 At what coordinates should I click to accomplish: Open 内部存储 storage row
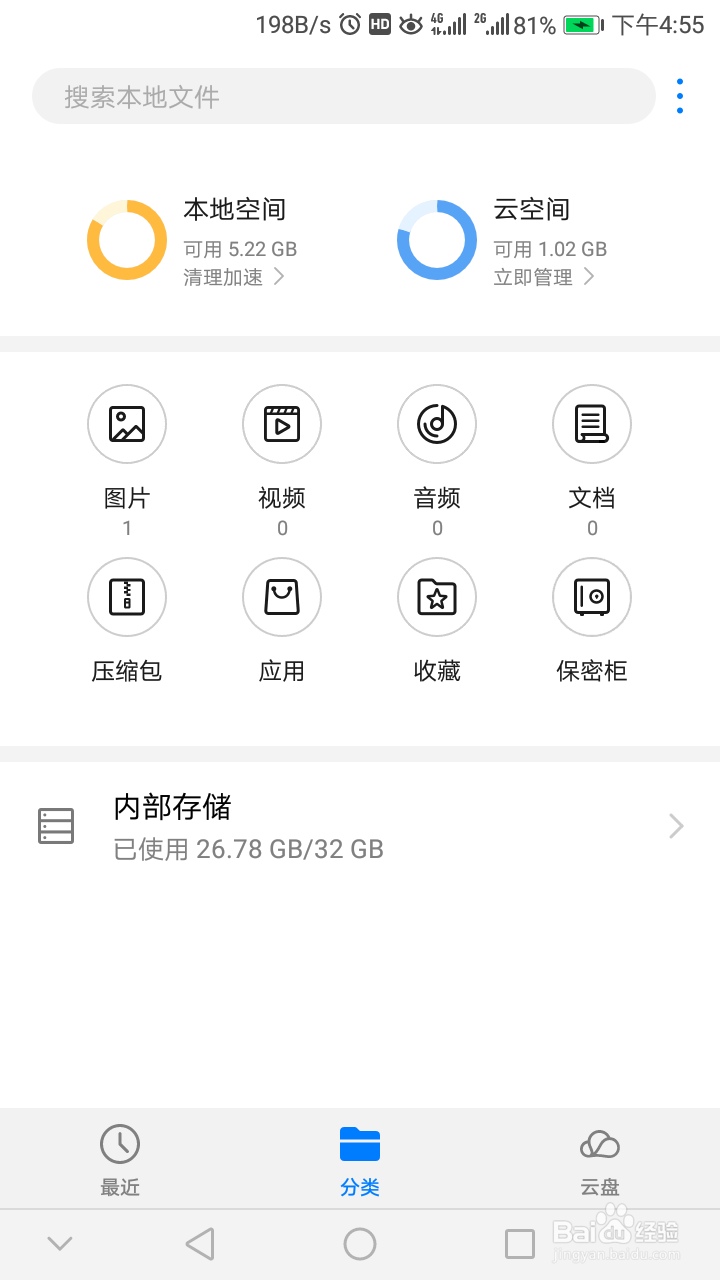point(360,826)
